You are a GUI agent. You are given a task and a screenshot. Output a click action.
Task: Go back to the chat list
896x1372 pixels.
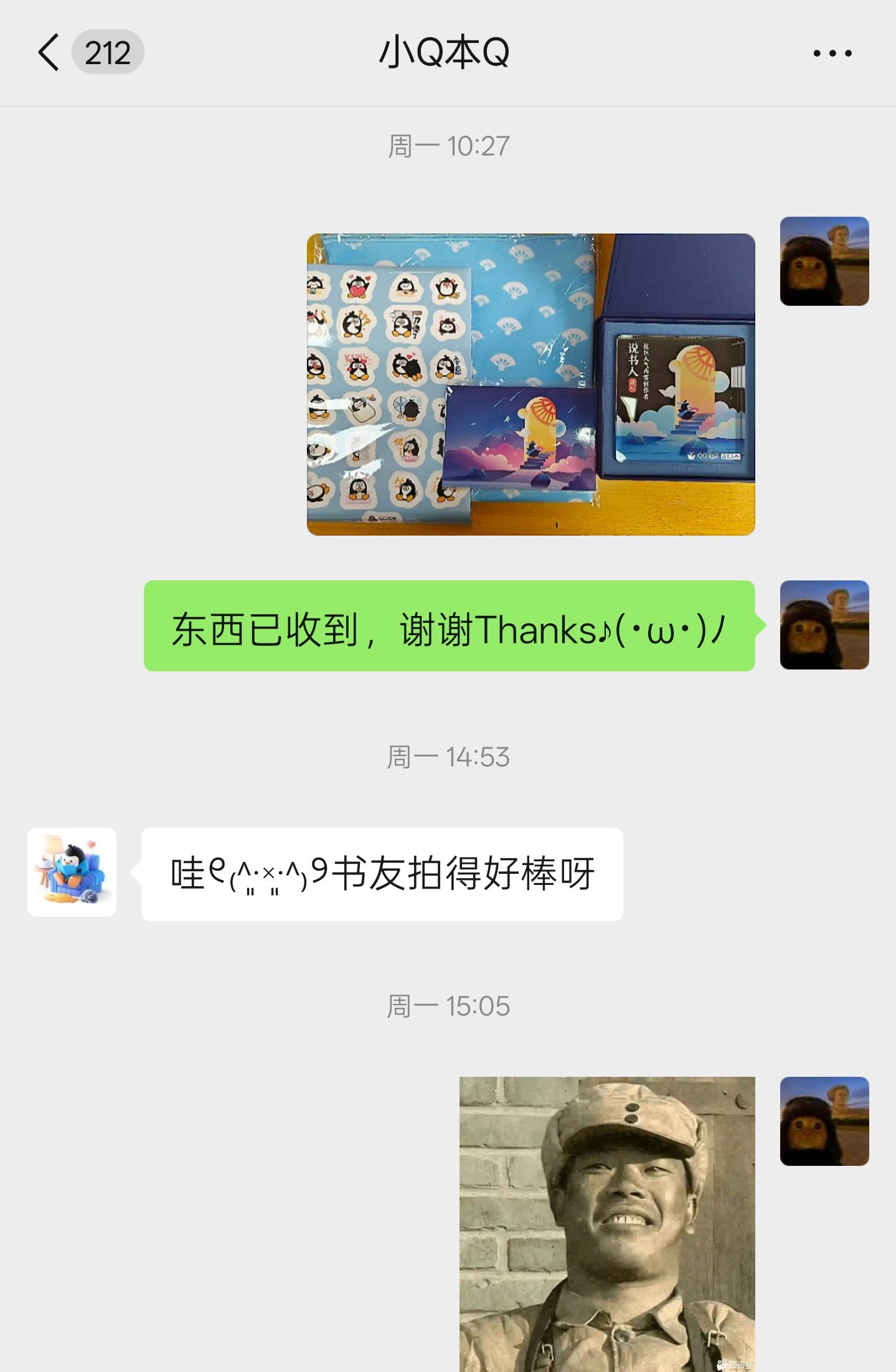(50, 52)
